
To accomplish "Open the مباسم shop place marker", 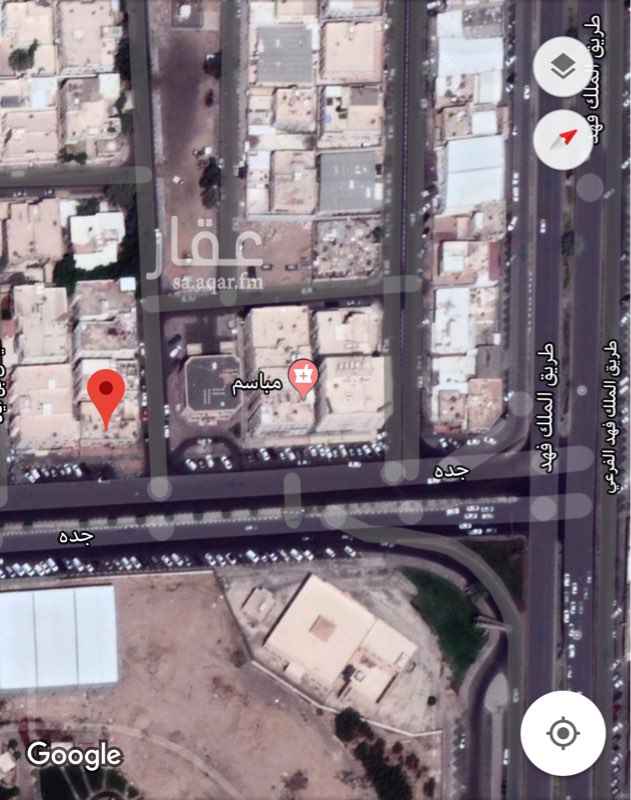I will coord(300,375).
